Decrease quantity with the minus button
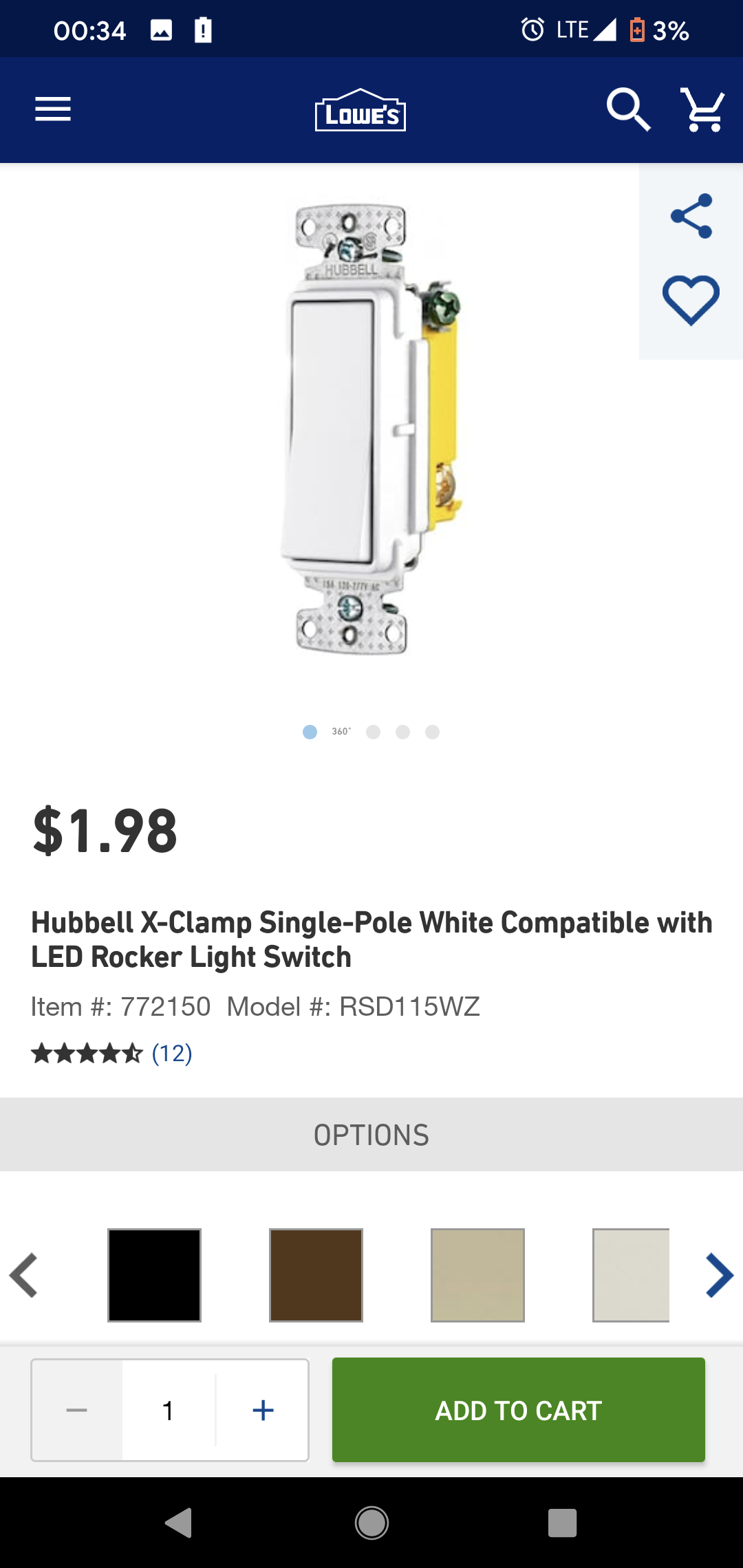 coord(77,1411)
